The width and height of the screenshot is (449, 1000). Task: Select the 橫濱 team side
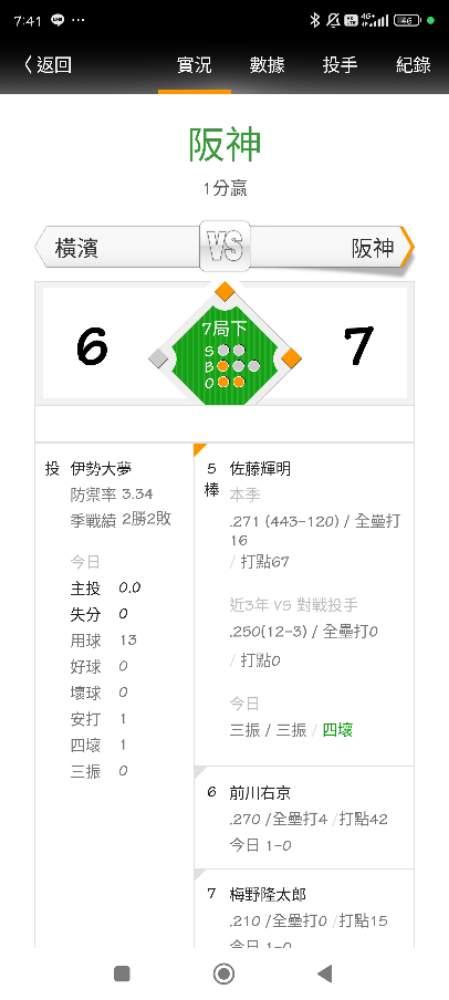[x=117, y=247]
